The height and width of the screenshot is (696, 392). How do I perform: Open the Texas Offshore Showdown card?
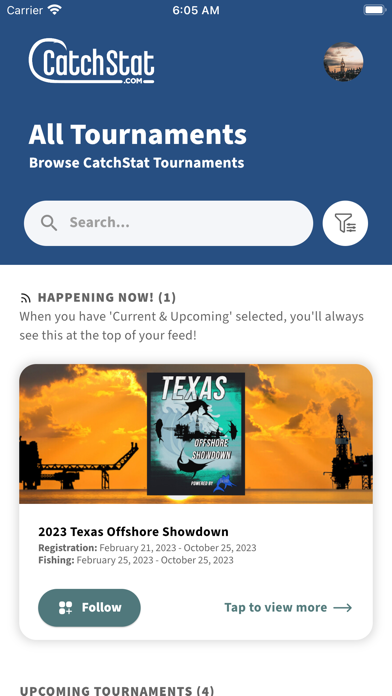pos(196,502)
